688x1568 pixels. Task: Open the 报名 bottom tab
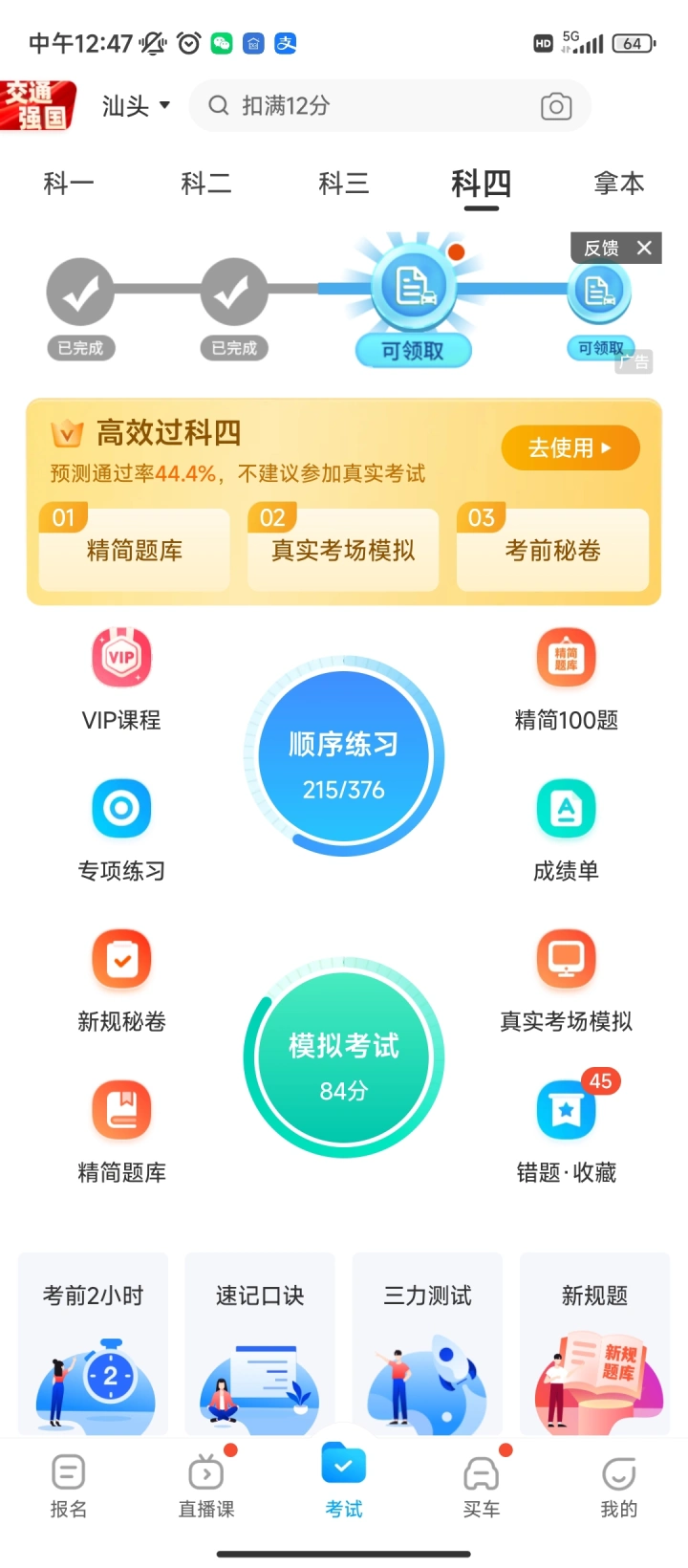[69, 1487]
